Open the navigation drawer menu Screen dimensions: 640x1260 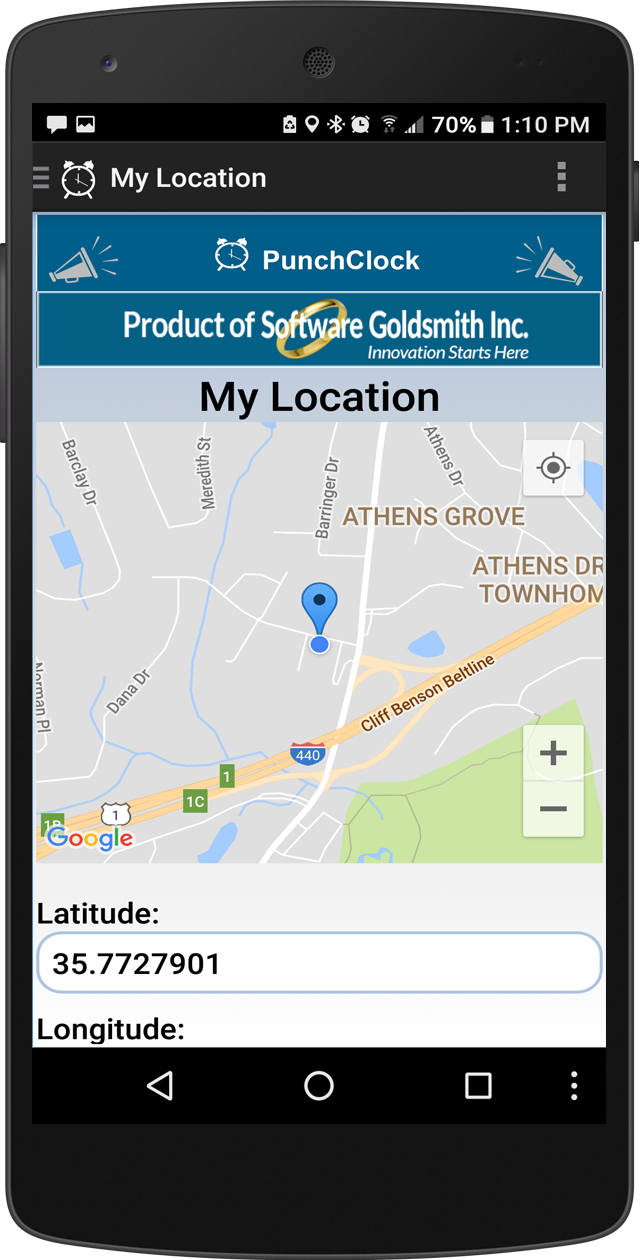(x=41, y=178)
